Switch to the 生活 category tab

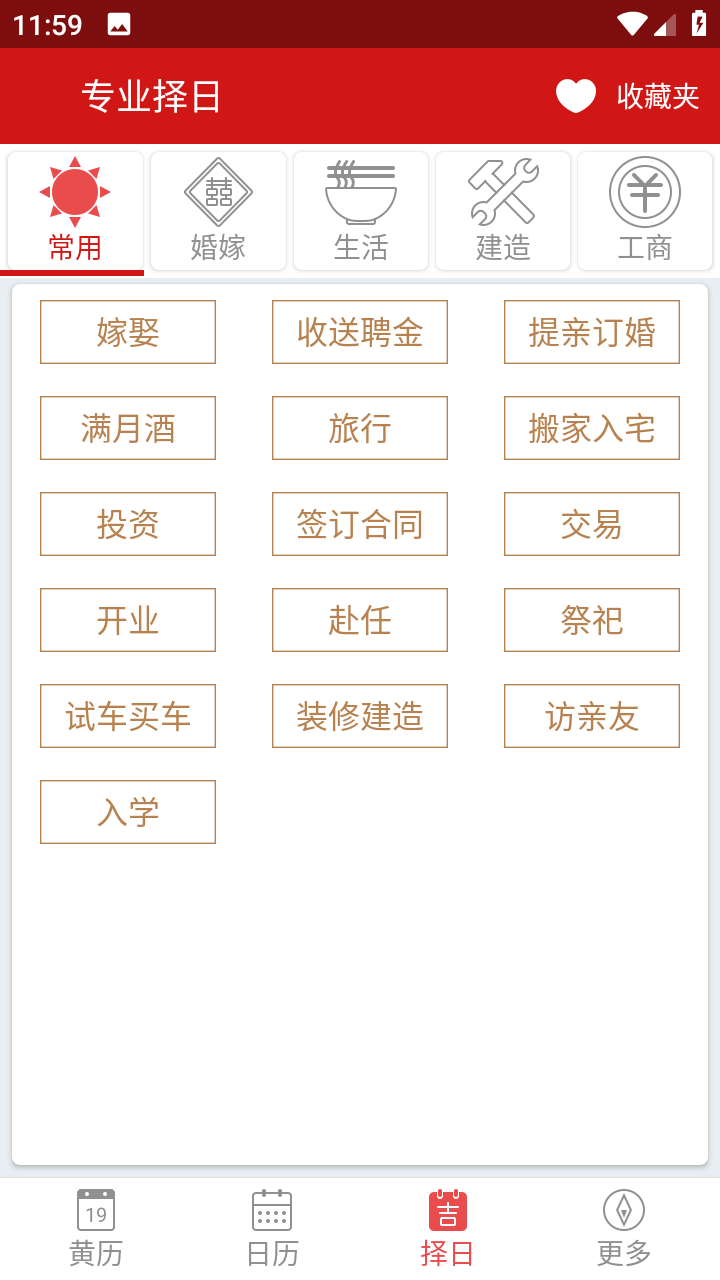click(x=361, y=211)
